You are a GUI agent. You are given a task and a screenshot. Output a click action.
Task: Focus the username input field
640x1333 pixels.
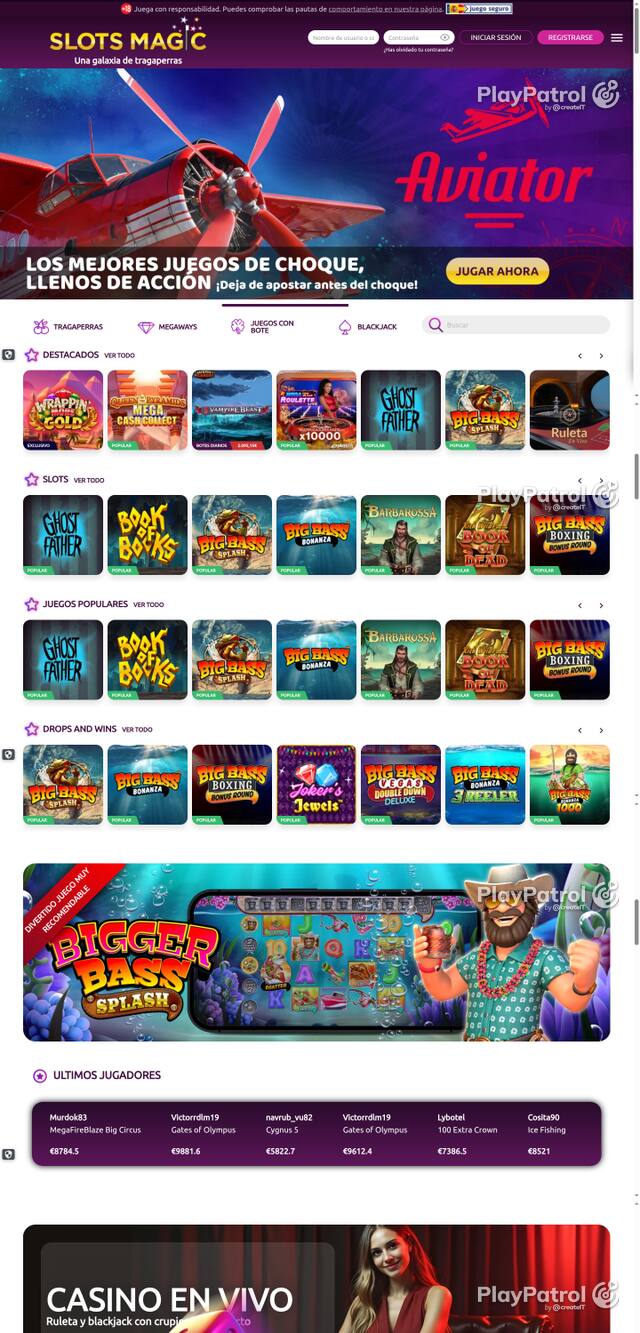(x=343, y=38)
